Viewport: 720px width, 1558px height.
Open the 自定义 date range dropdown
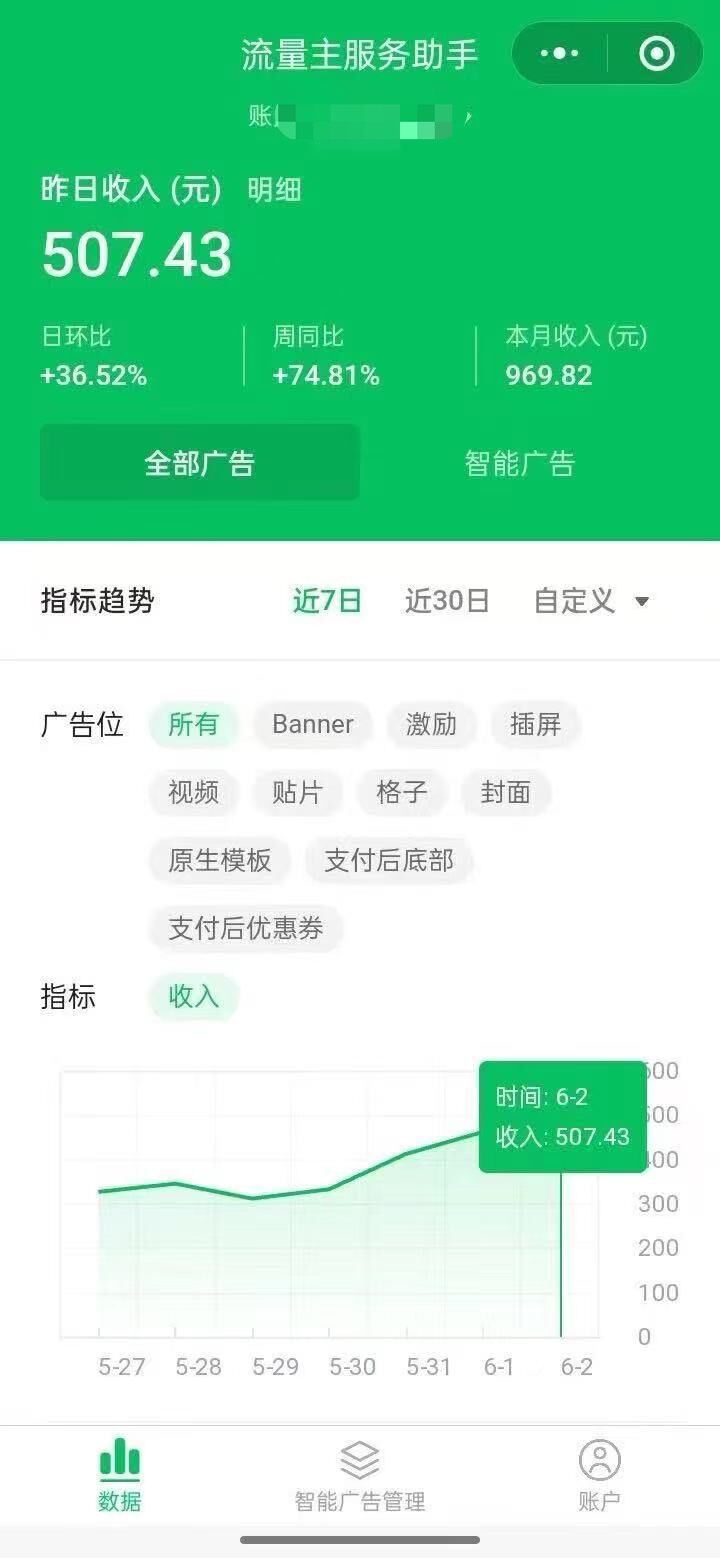tap(591, 601)
